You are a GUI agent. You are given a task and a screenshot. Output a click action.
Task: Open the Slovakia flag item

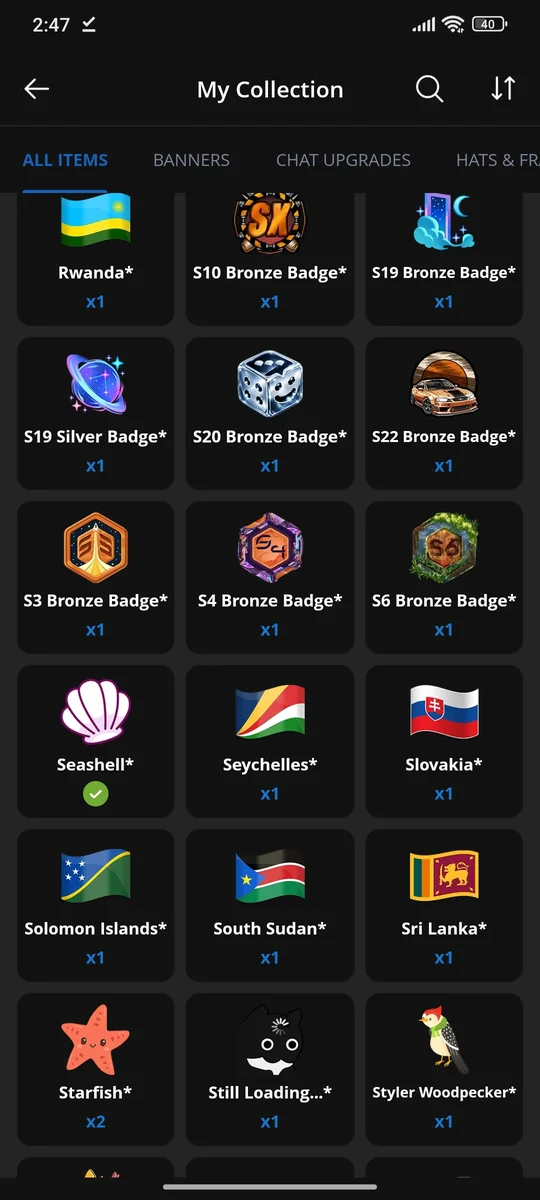[444, 741]
